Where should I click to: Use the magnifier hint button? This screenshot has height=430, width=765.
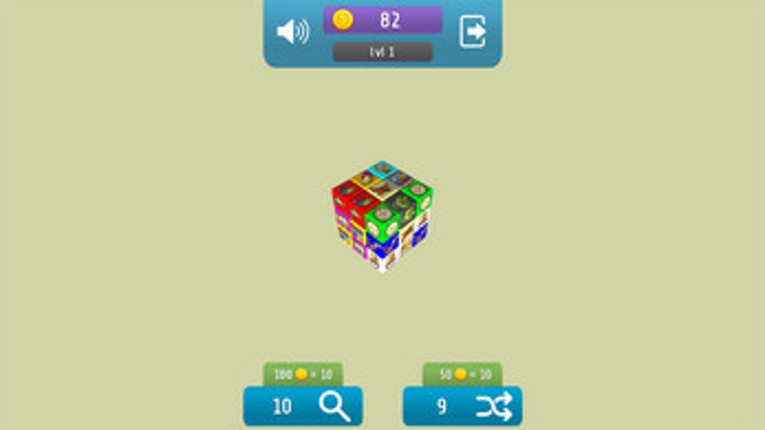(303, 406)
